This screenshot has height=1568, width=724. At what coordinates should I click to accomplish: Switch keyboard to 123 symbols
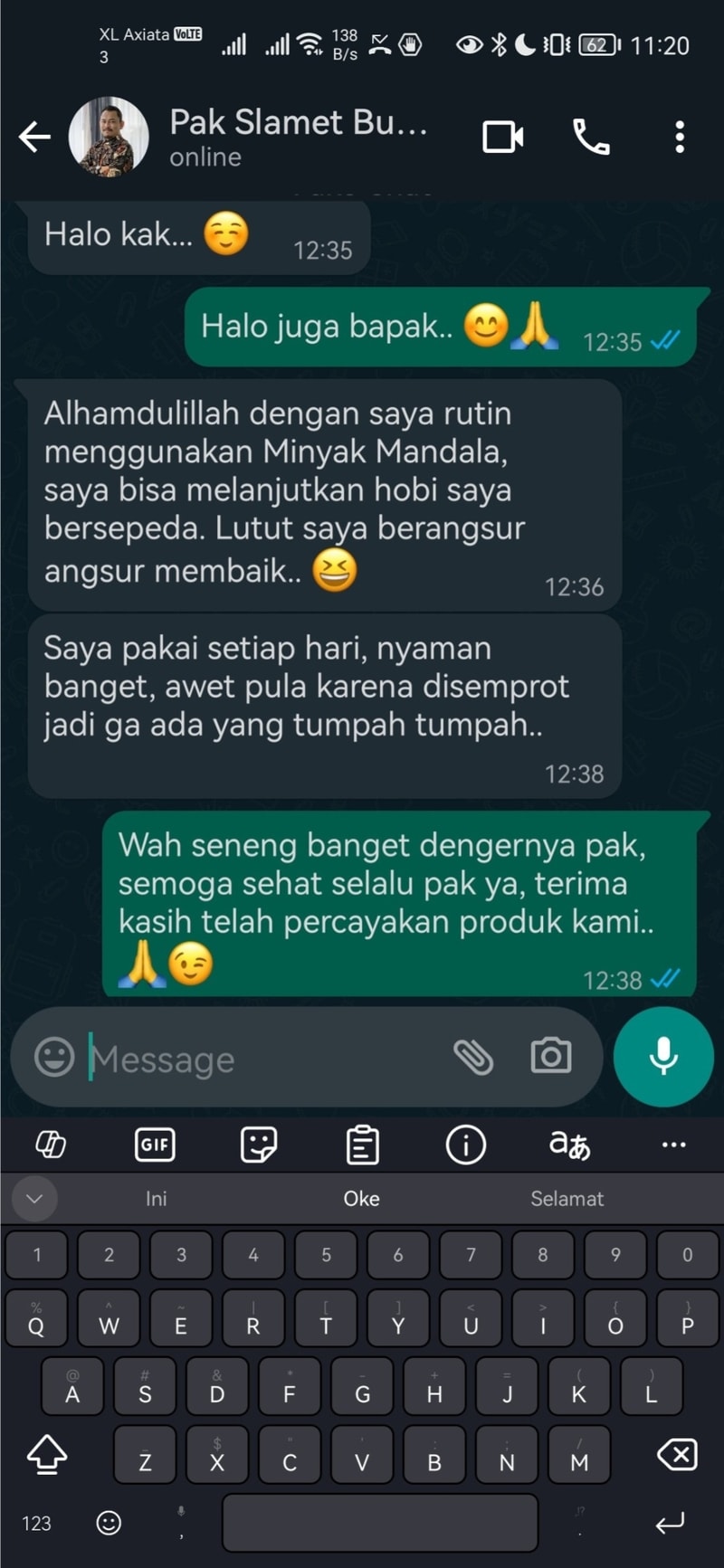click(36, 1524)
